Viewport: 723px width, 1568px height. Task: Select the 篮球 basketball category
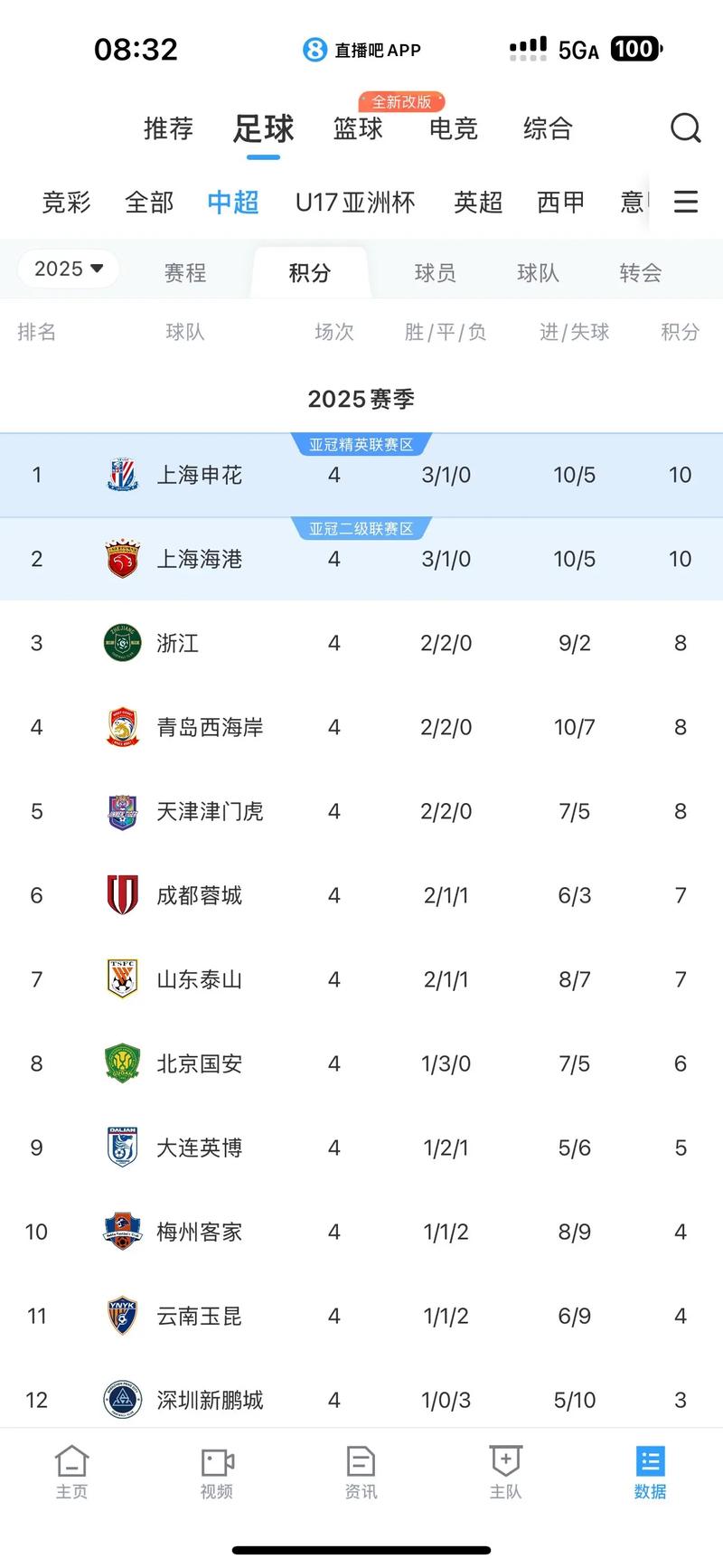357,129
